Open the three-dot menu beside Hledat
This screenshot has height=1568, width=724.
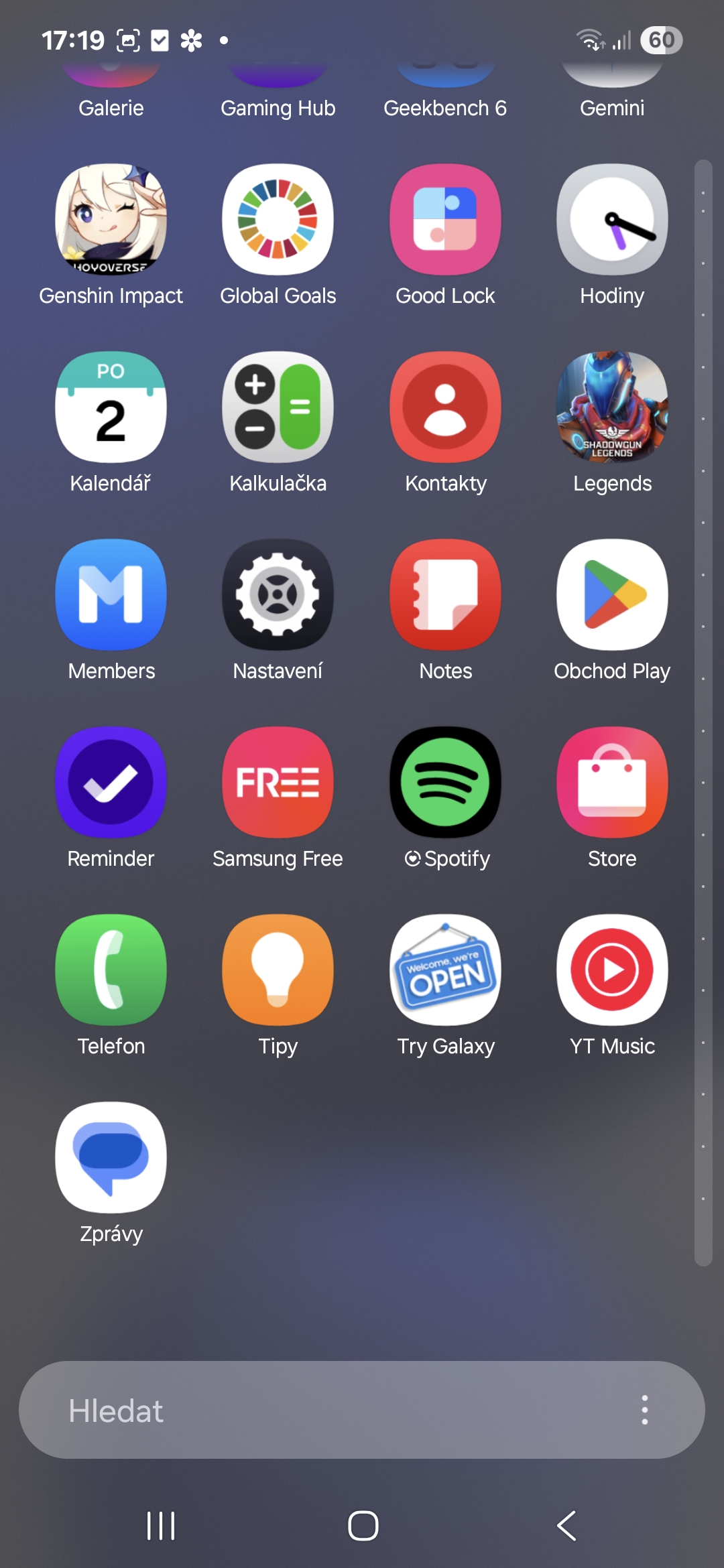coord(645,1411)
